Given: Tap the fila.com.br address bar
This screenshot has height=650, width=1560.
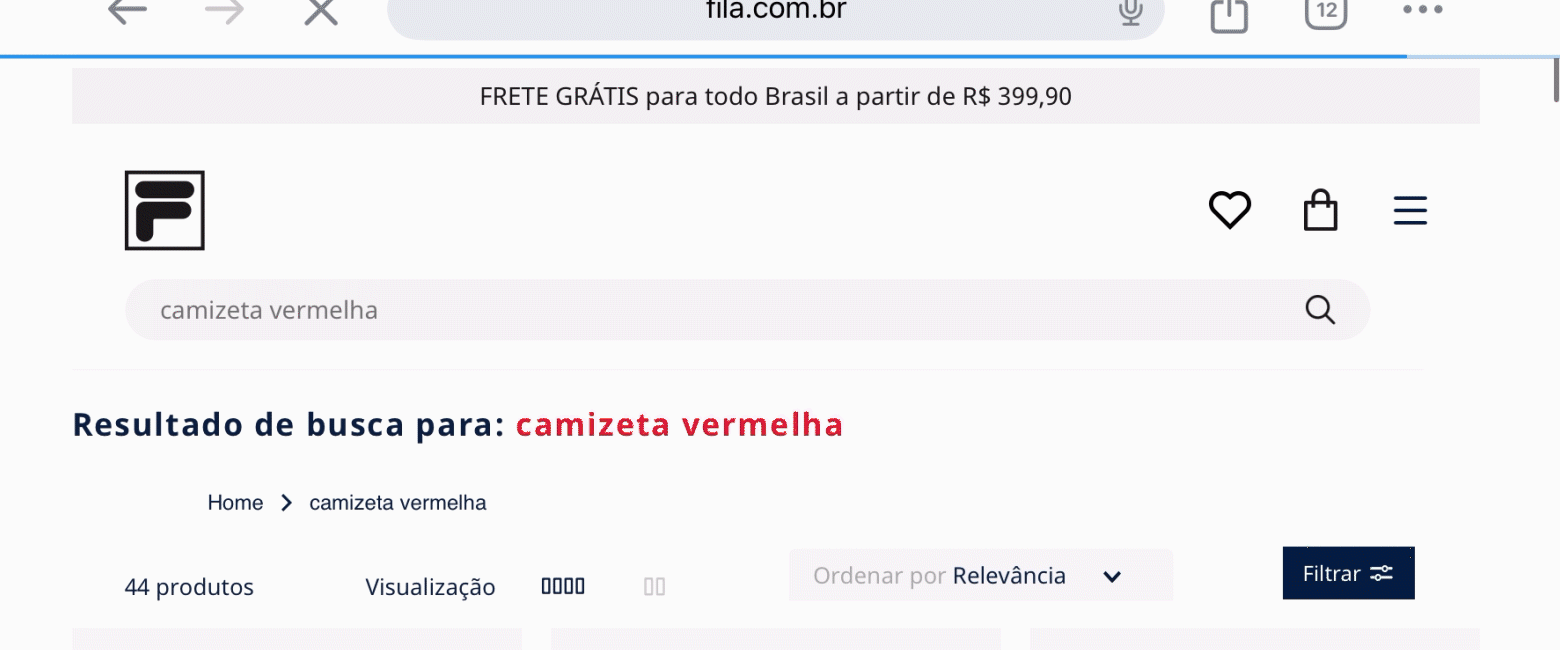Looking at the screenshot, I should click(x=775, y=14).
